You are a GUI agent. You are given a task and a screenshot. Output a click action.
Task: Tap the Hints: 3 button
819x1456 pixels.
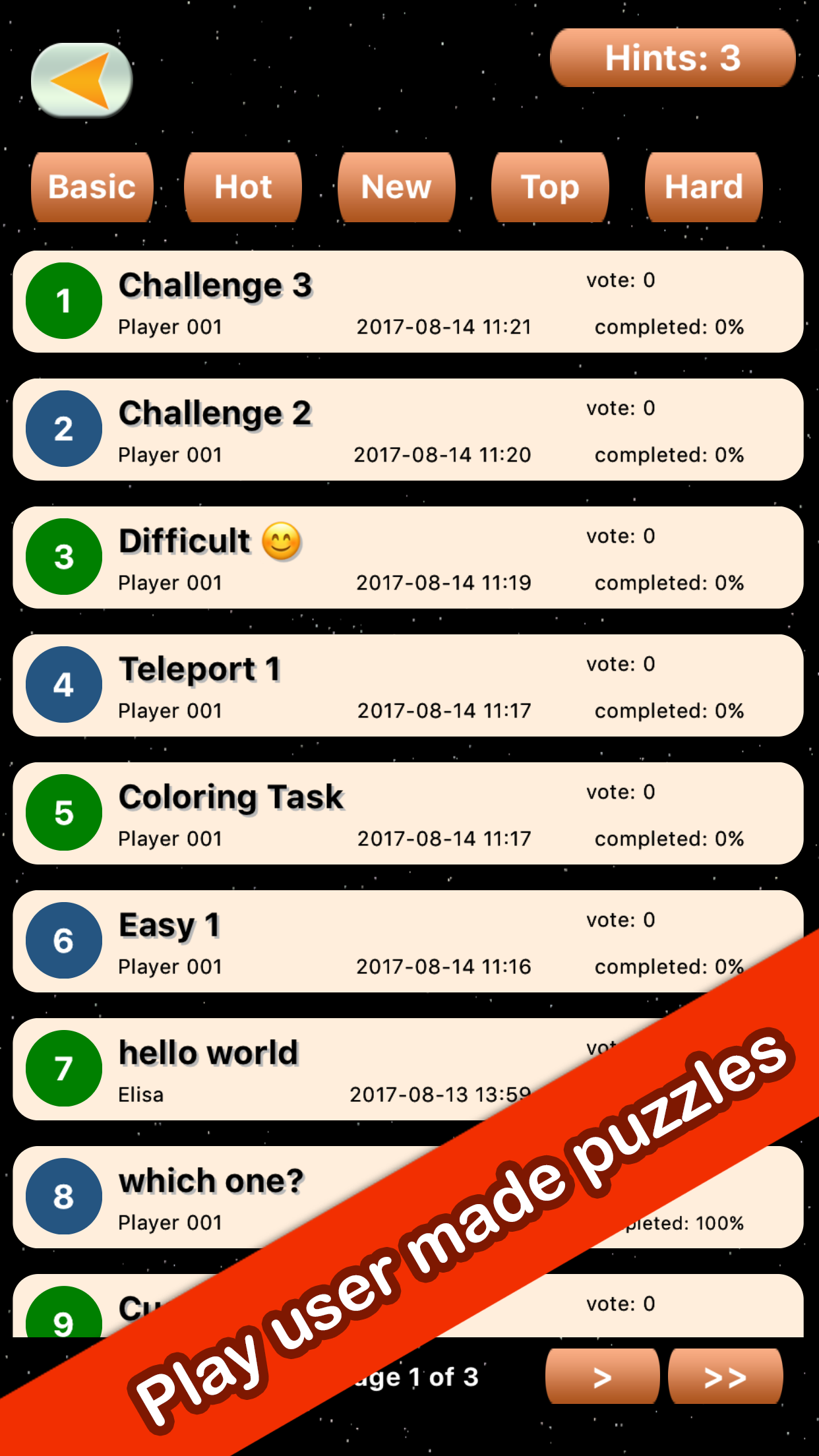pyautogui.click(x=673, y=58)
